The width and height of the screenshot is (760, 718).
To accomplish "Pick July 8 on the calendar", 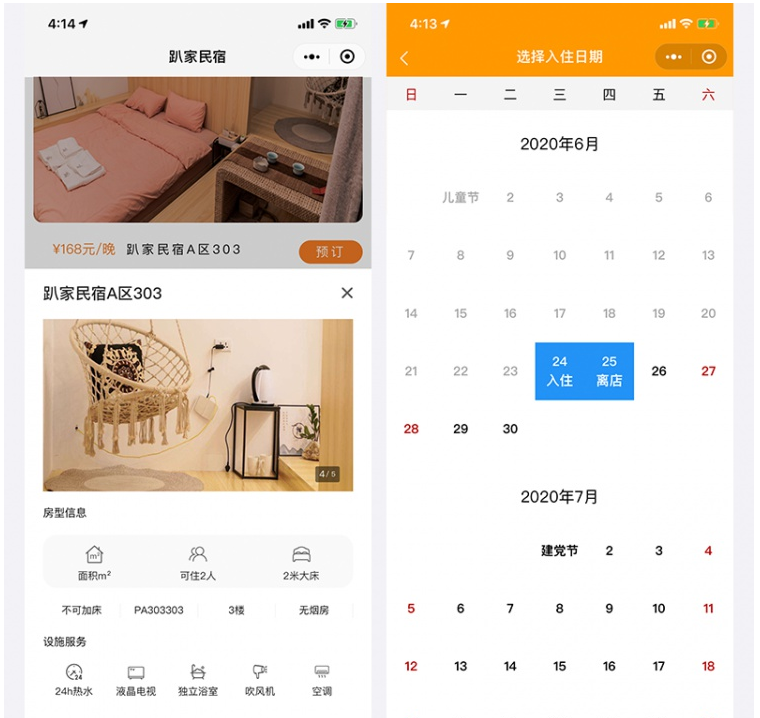I will tap(559, 608).
